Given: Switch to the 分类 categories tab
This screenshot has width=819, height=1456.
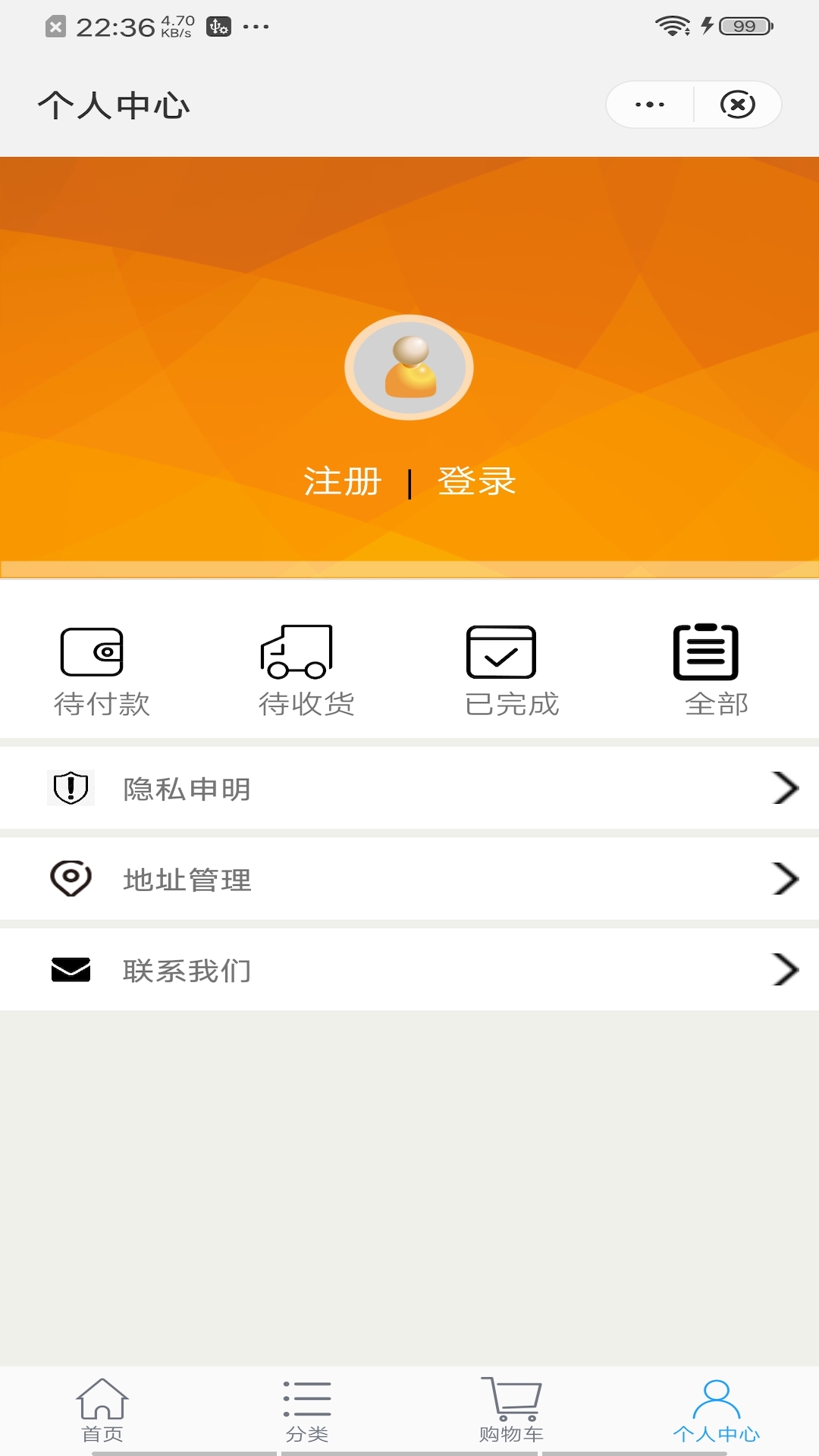Looking at the screenshot, I should click(307, 1410).
